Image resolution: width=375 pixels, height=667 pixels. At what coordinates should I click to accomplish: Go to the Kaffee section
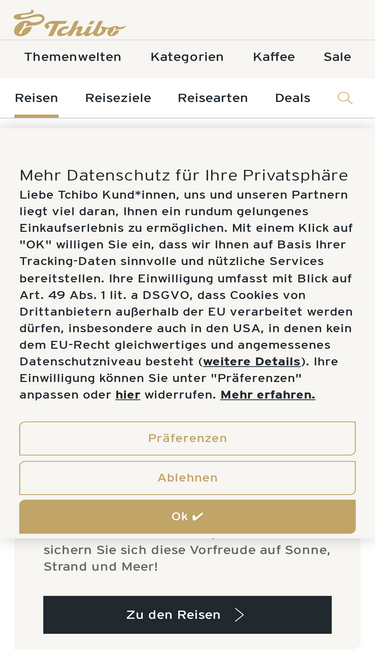pyautogui.click(x=274, y=57)
